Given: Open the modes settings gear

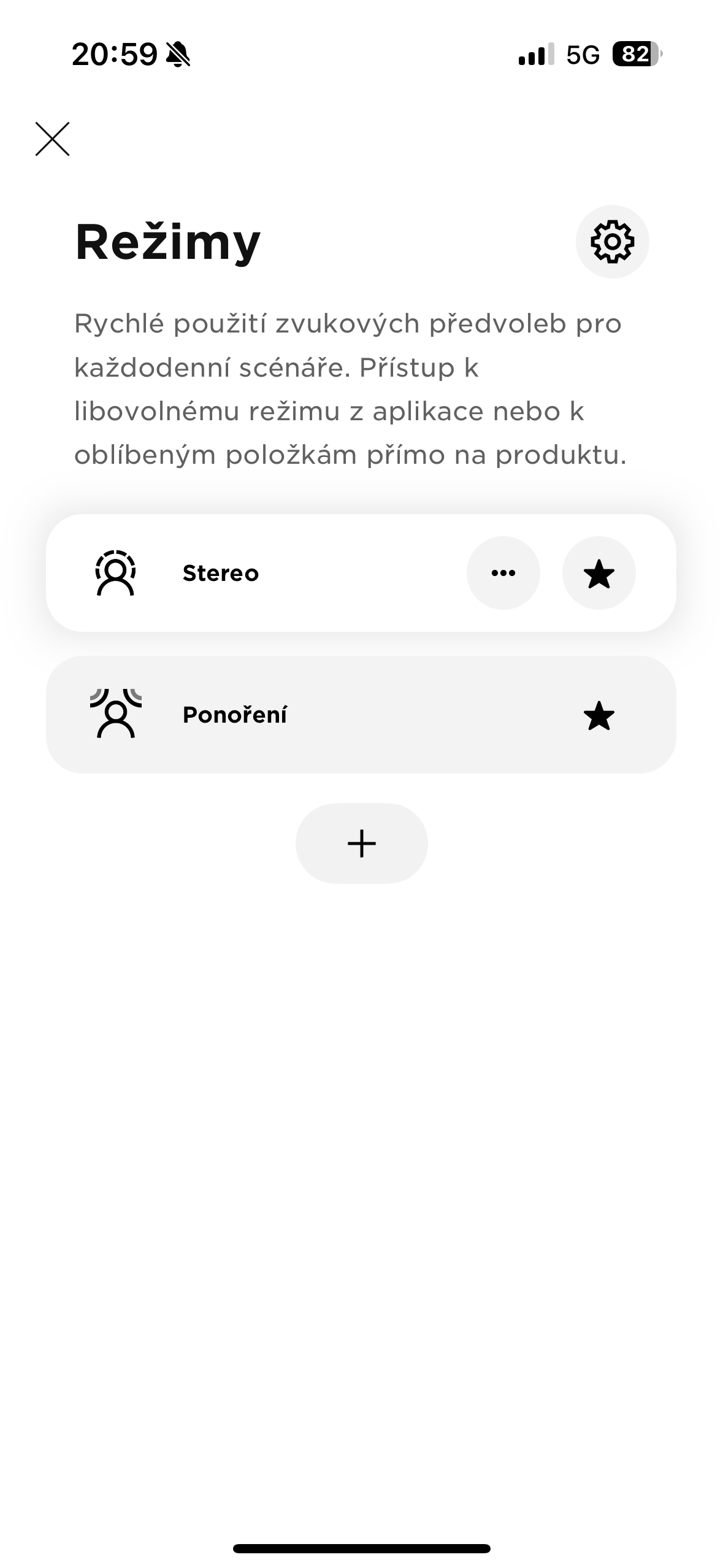Looking at the screenshot, I should [611, 242].
